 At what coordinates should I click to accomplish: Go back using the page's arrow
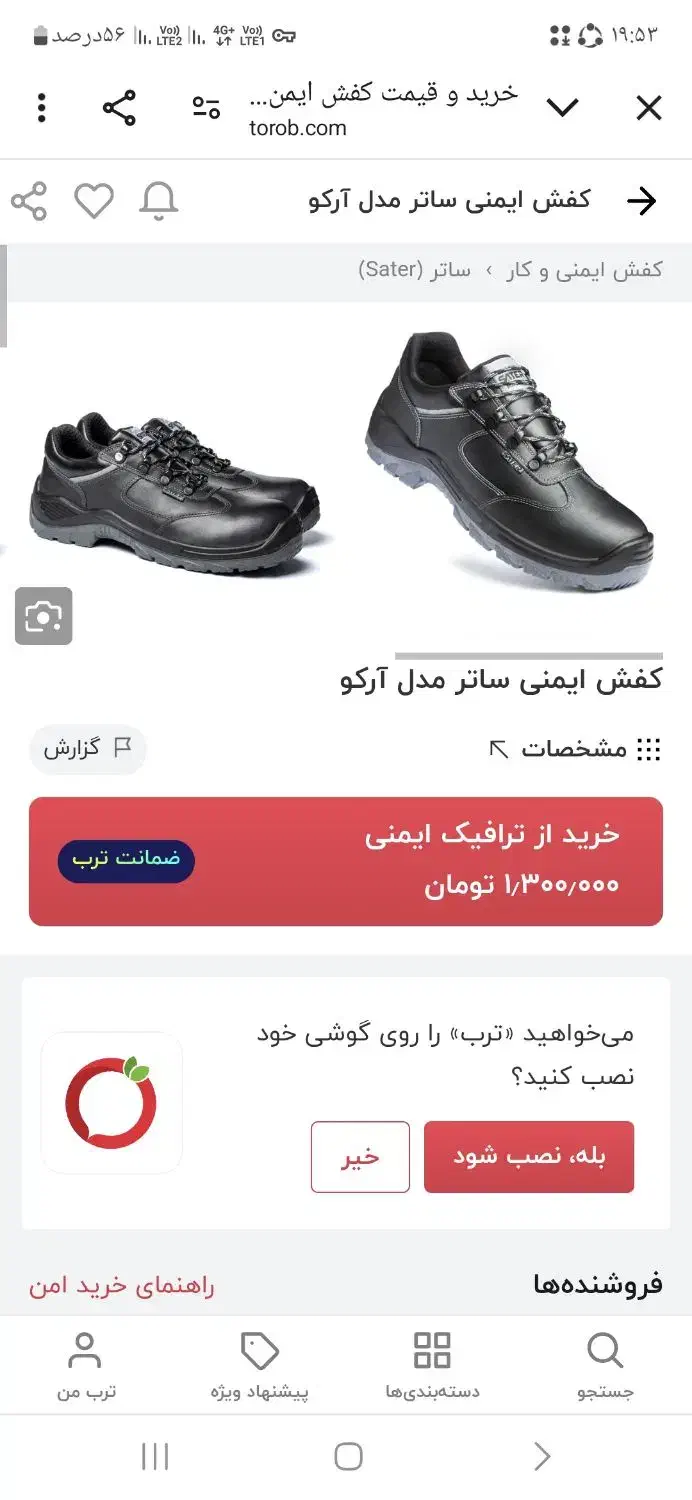[641, 201]
